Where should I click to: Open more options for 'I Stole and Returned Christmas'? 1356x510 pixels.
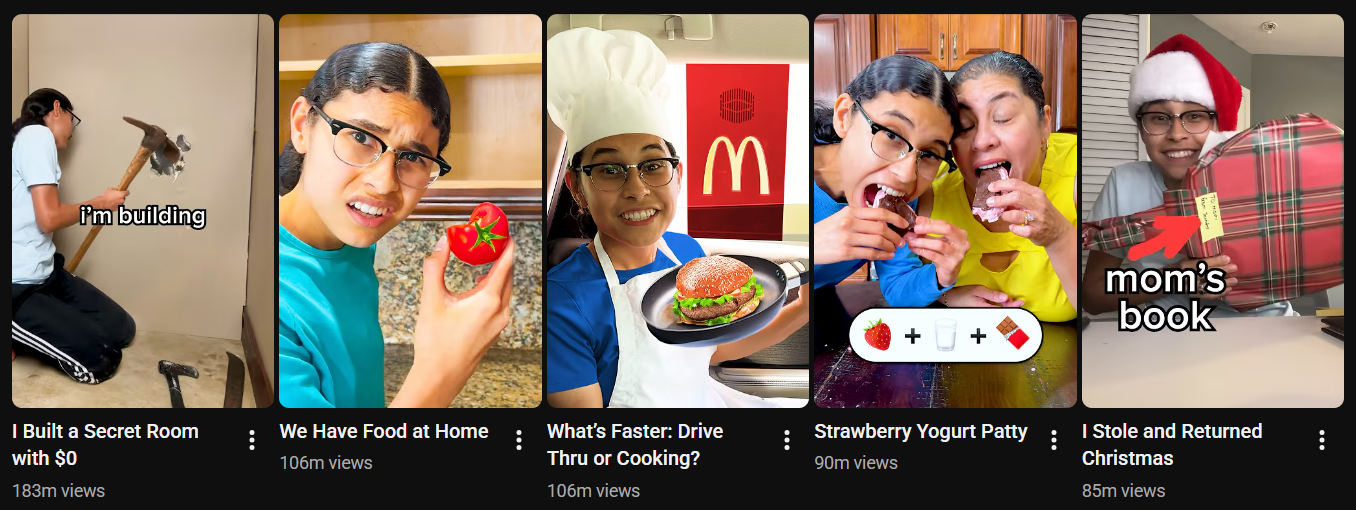pyautogui.click(x=1322, y=440)
